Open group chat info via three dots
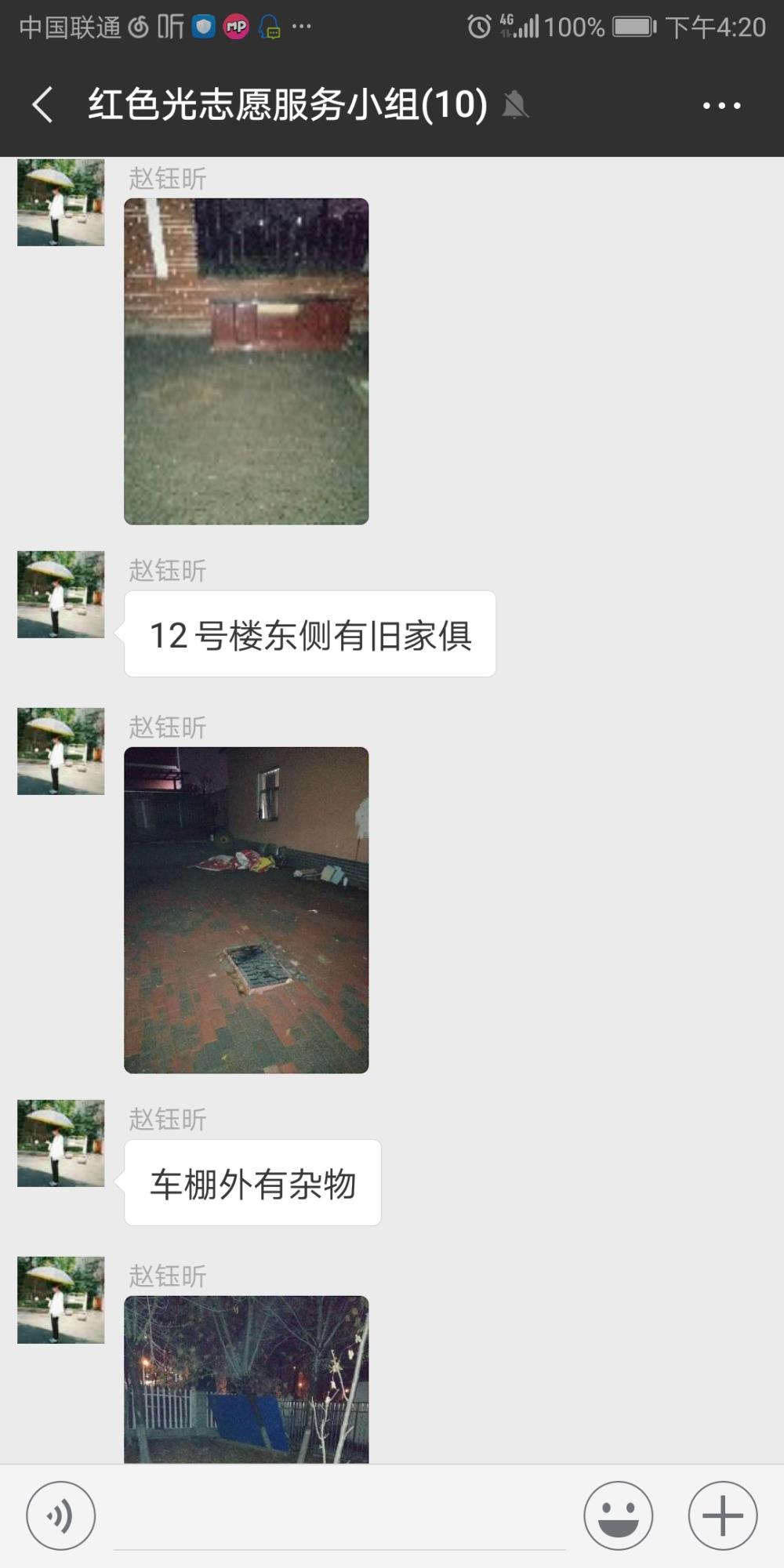Screen dimensions: 784x1568 pyautogui.click(x=721, y=105)
